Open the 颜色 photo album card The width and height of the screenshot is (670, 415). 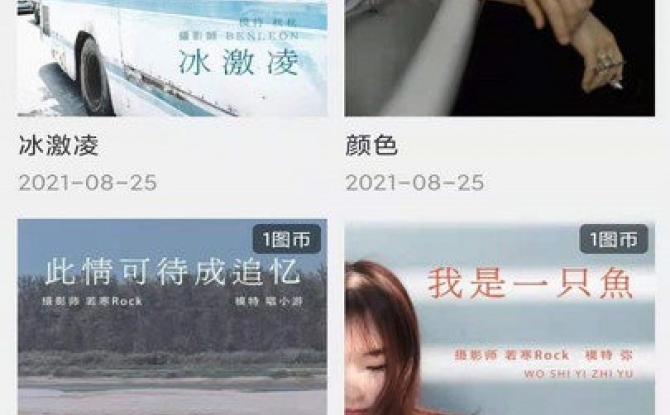498,60
